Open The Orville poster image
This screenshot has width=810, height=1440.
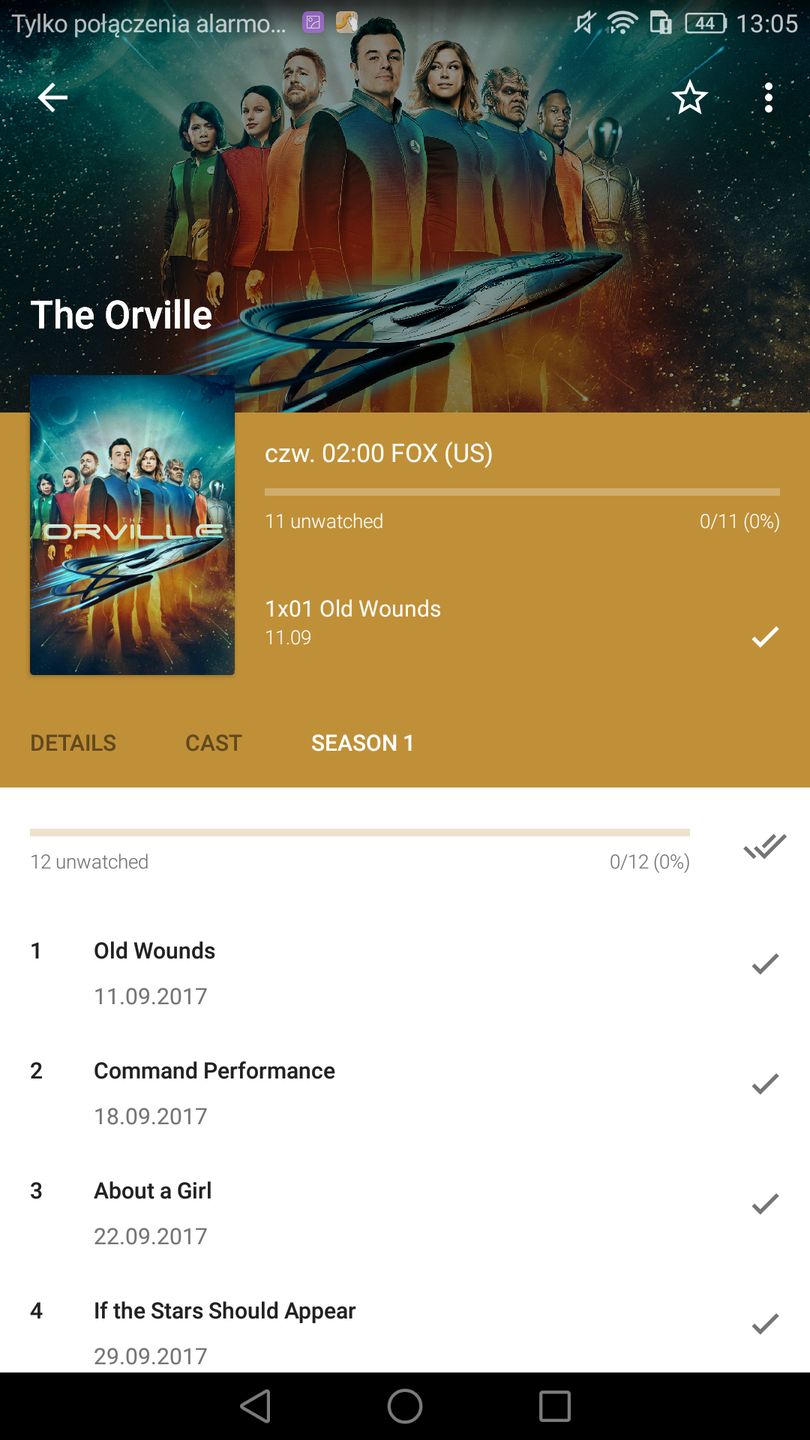click(x=132, y=525)
